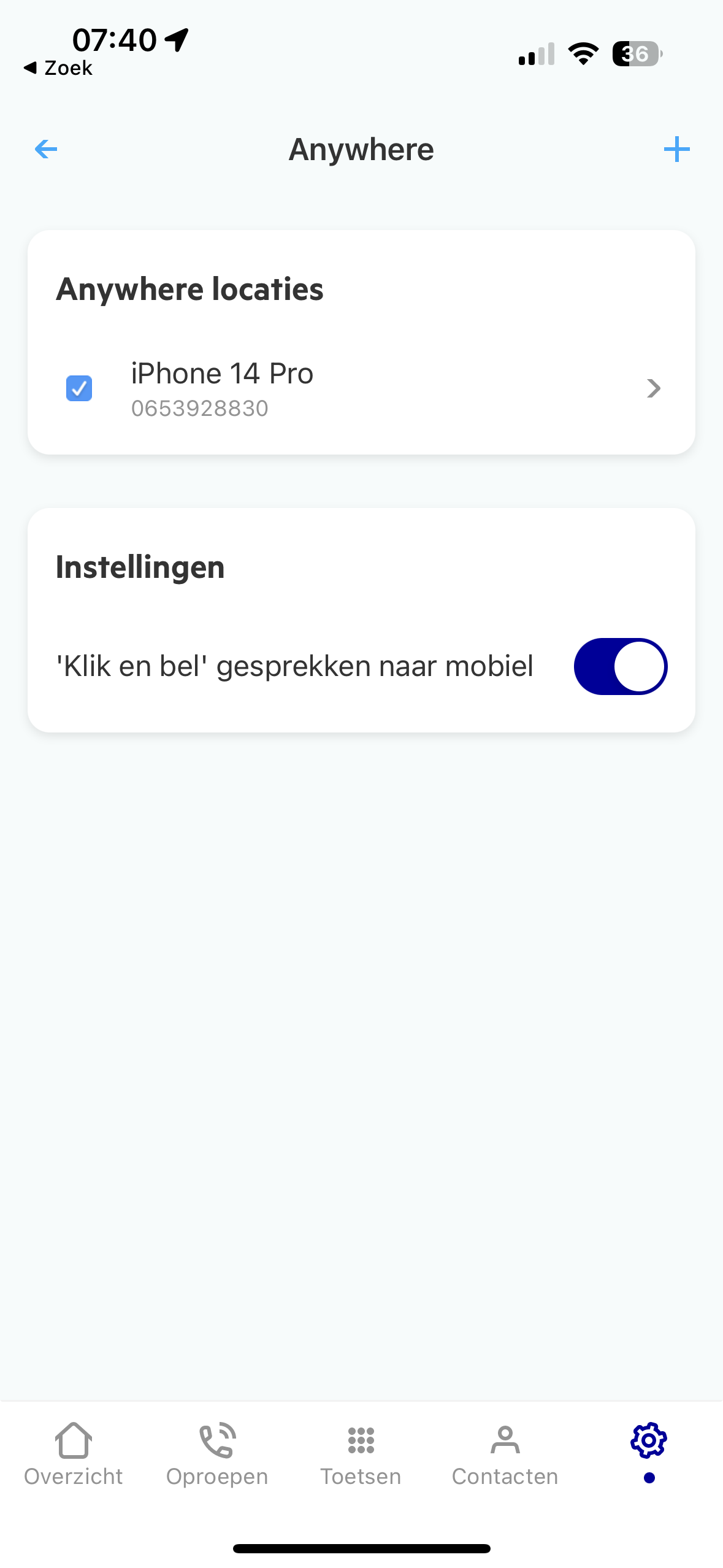Add a new Anywhere location with plus

pos(676,149)
